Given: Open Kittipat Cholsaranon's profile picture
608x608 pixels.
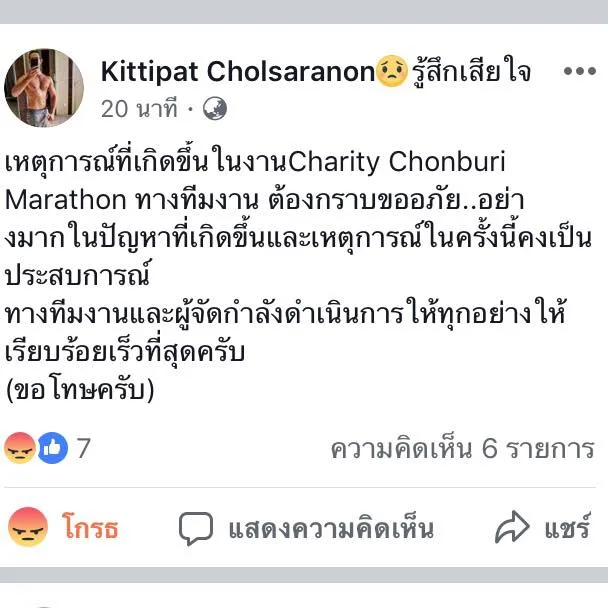Looking at the screenshot, I should [x=44, y=88].
